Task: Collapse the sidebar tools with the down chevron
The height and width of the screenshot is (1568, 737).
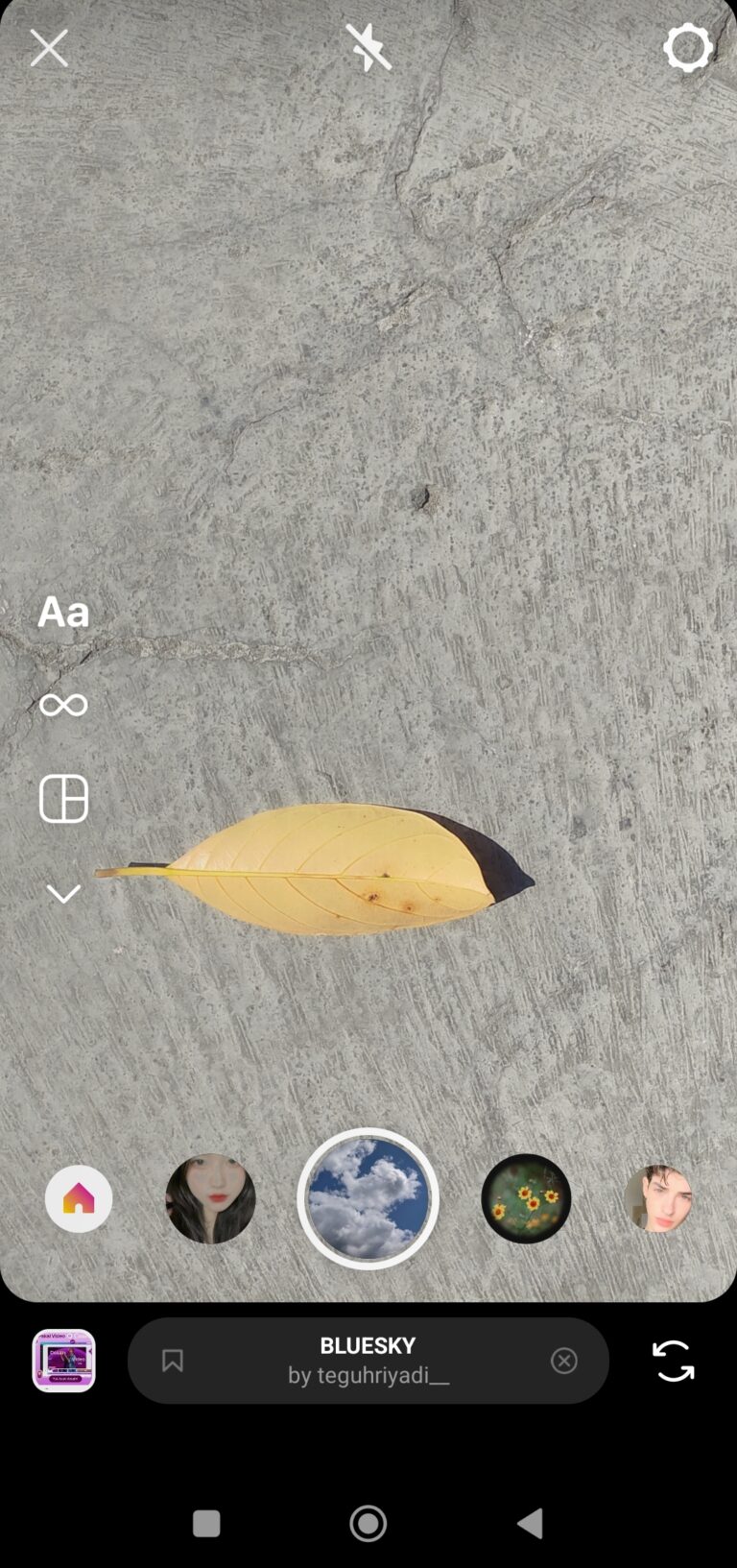Action: pyautogui.click(x=62, y=891)
